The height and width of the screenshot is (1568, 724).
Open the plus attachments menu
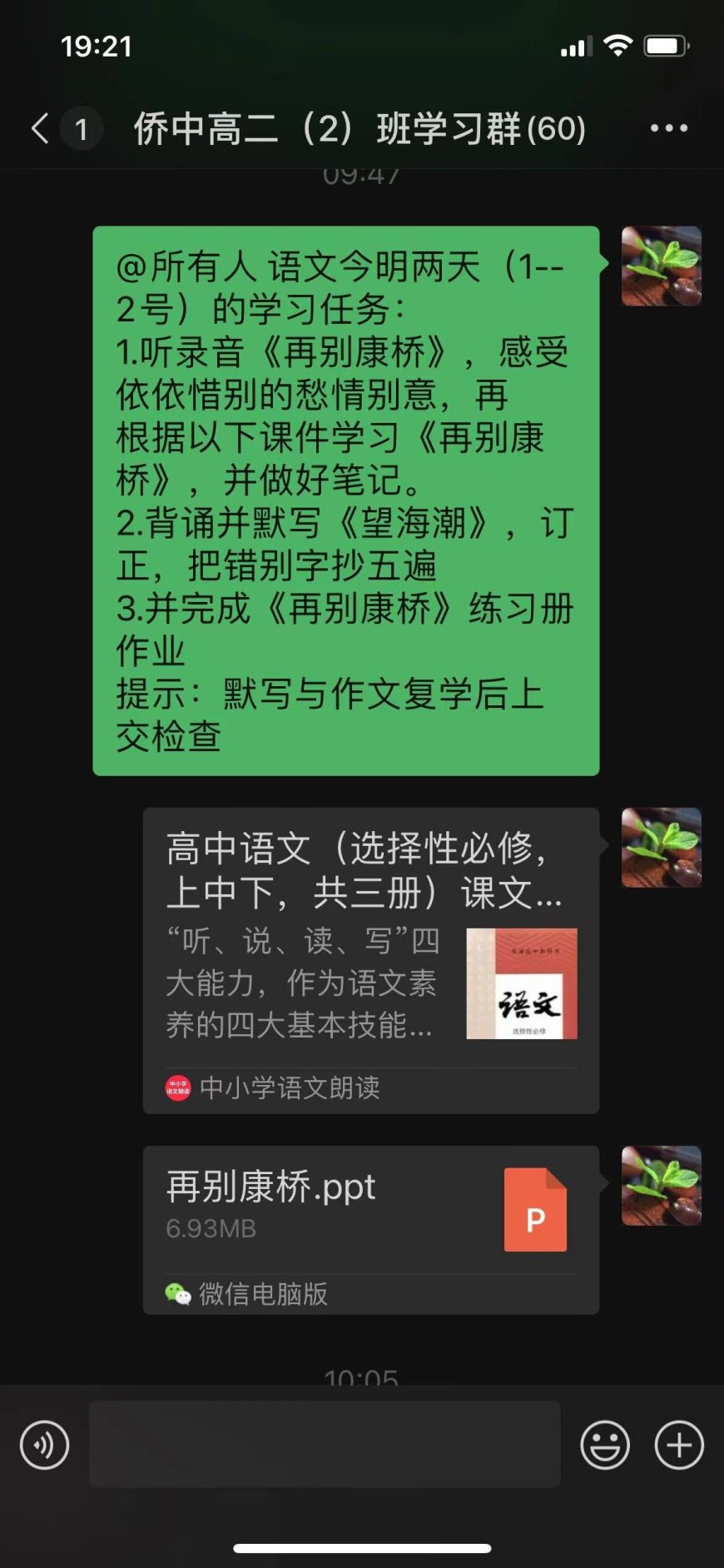679,1445
